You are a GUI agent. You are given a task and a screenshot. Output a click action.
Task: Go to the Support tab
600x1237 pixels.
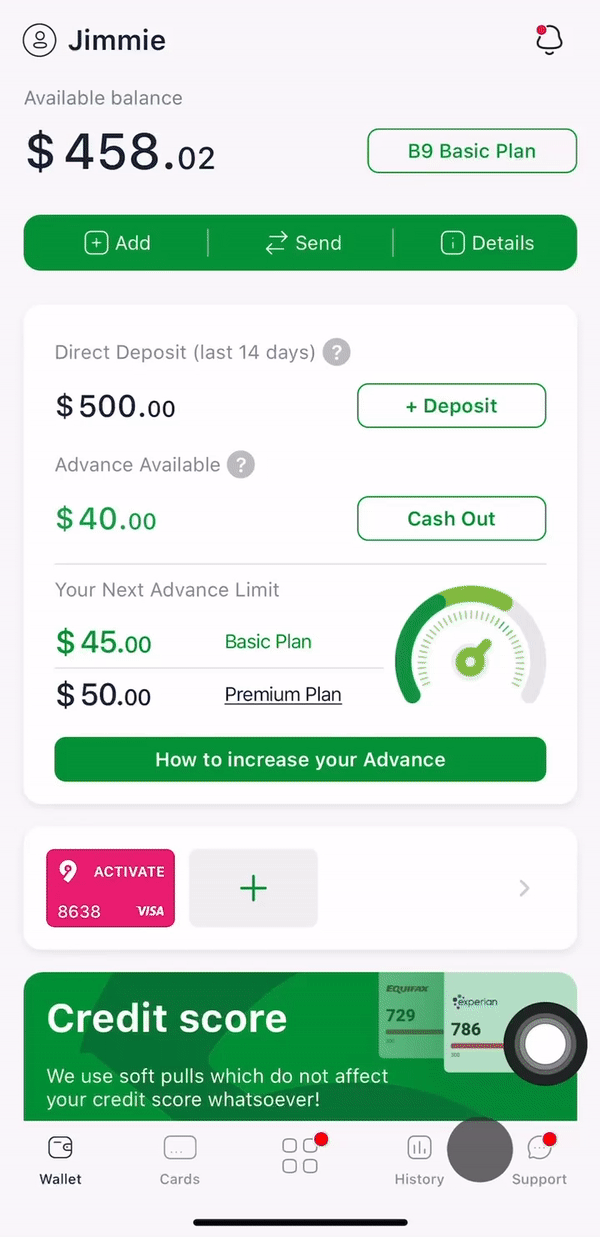click(540, 1160)
